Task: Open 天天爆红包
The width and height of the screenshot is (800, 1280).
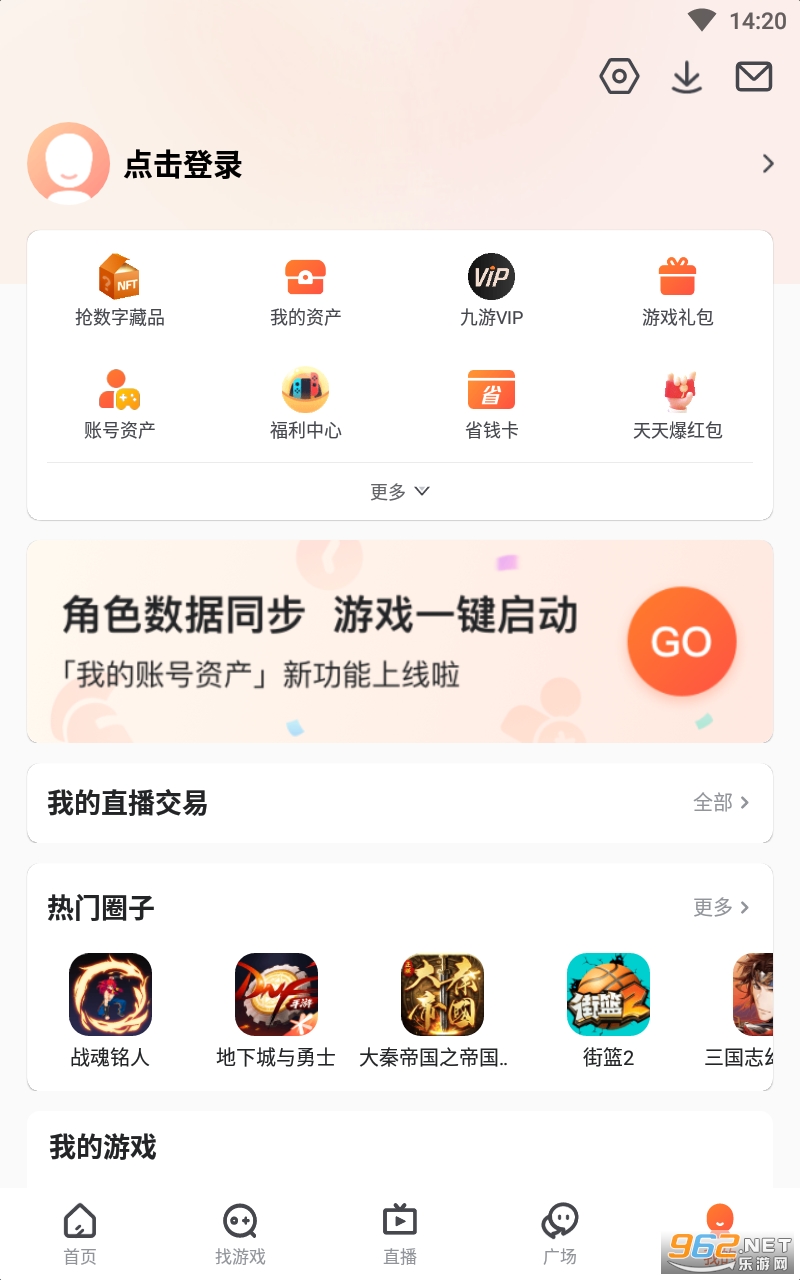Action: tap(677, 403)
